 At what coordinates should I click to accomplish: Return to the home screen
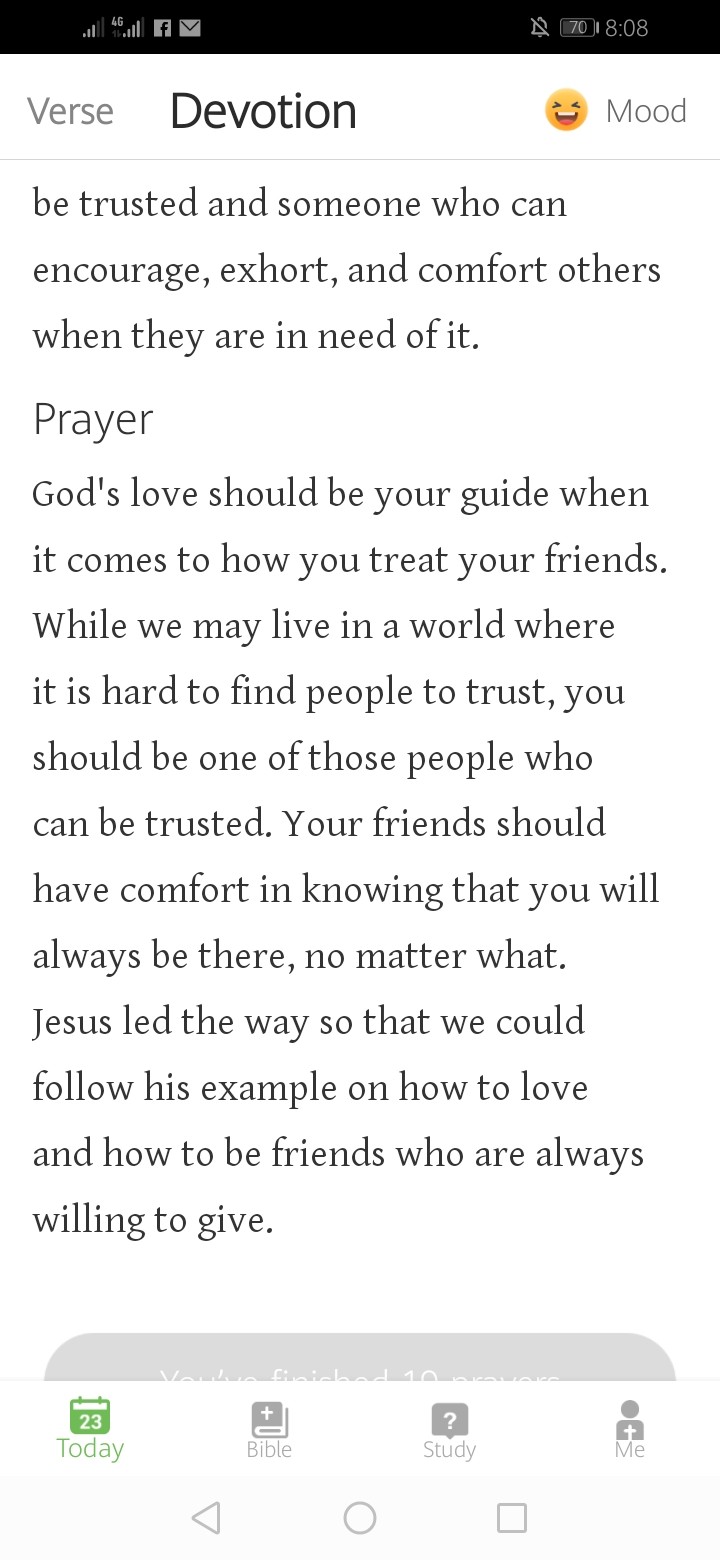360,1518
